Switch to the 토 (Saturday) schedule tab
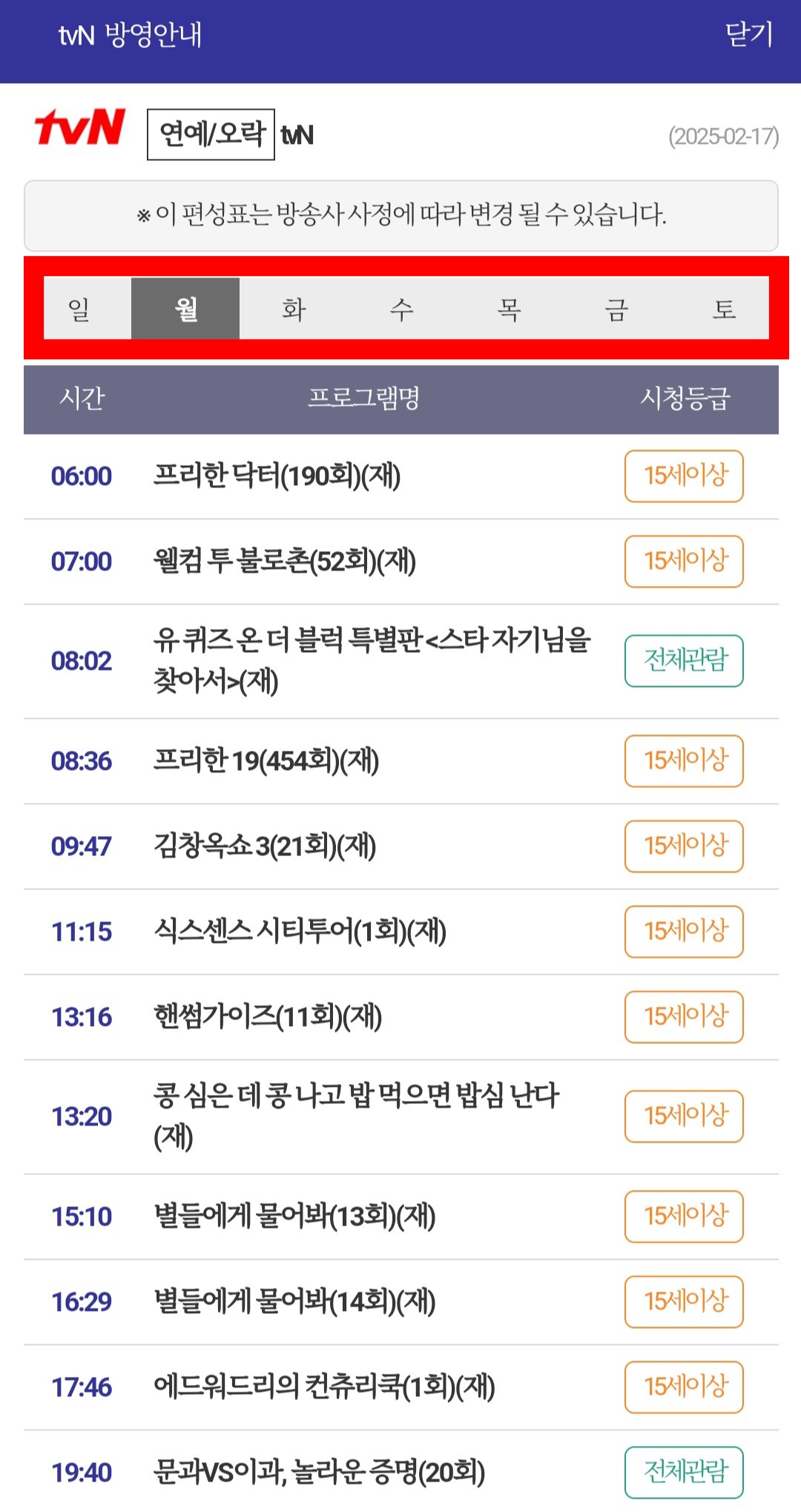The width and height of the screenshot is (801, 1512). click(722, 309)
